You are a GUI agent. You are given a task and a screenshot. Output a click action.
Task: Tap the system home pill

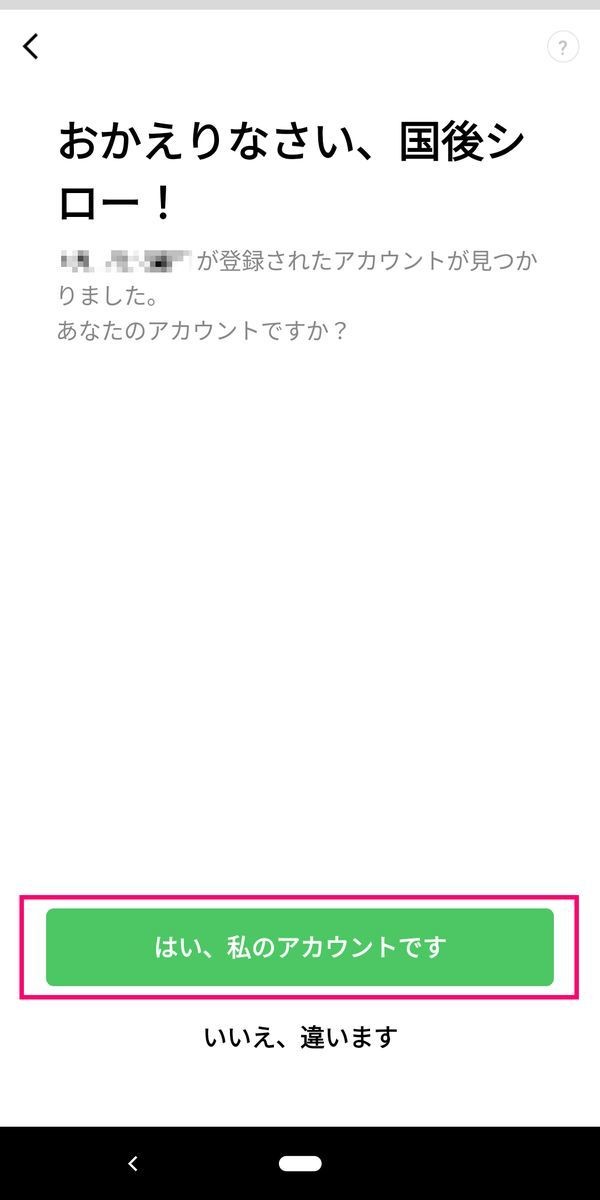click(x=300, y=1163)
